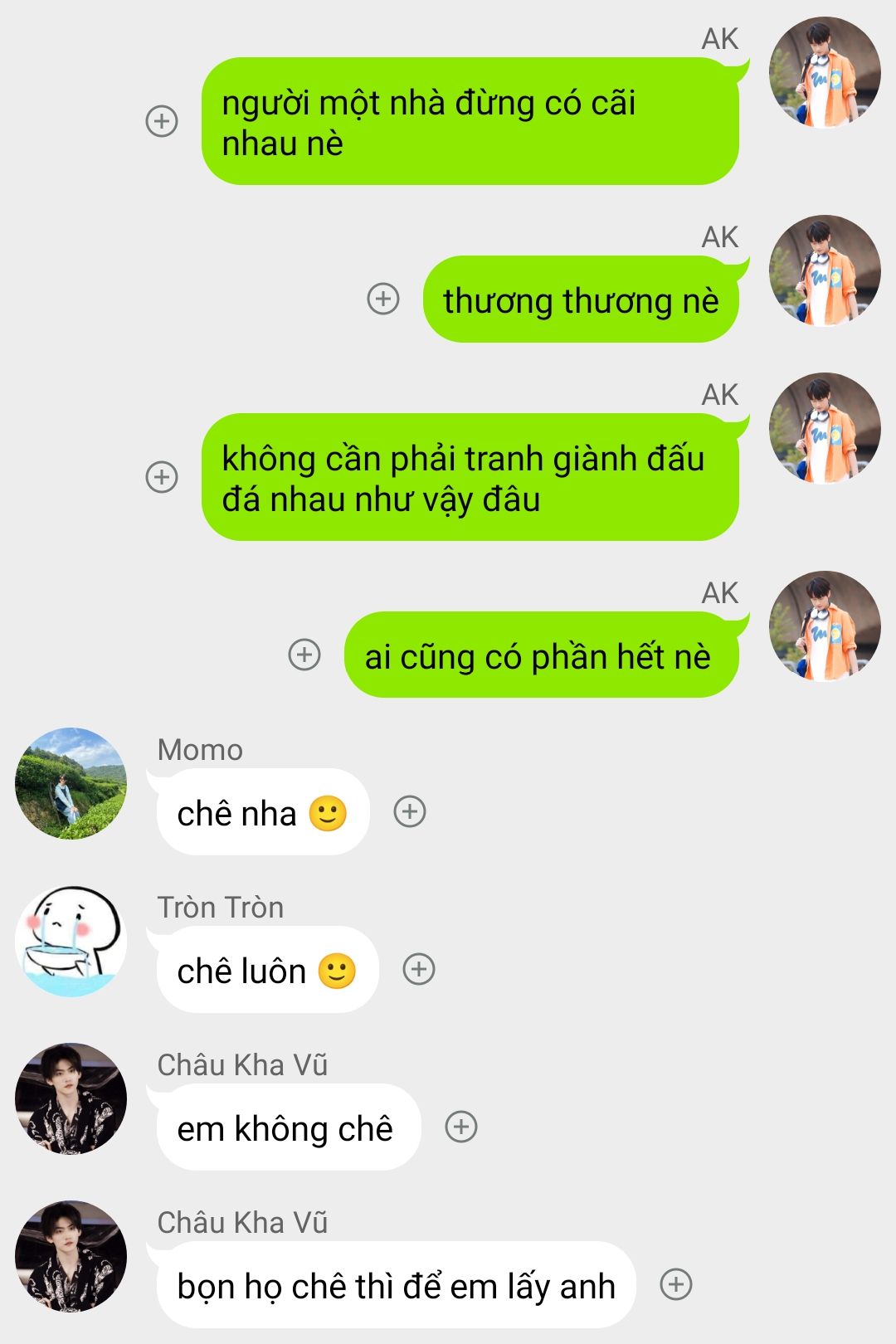Tap plus next to "ai cũng có phần hết nè"
This screenshot has height=1344, width=896.
(304, 655)
